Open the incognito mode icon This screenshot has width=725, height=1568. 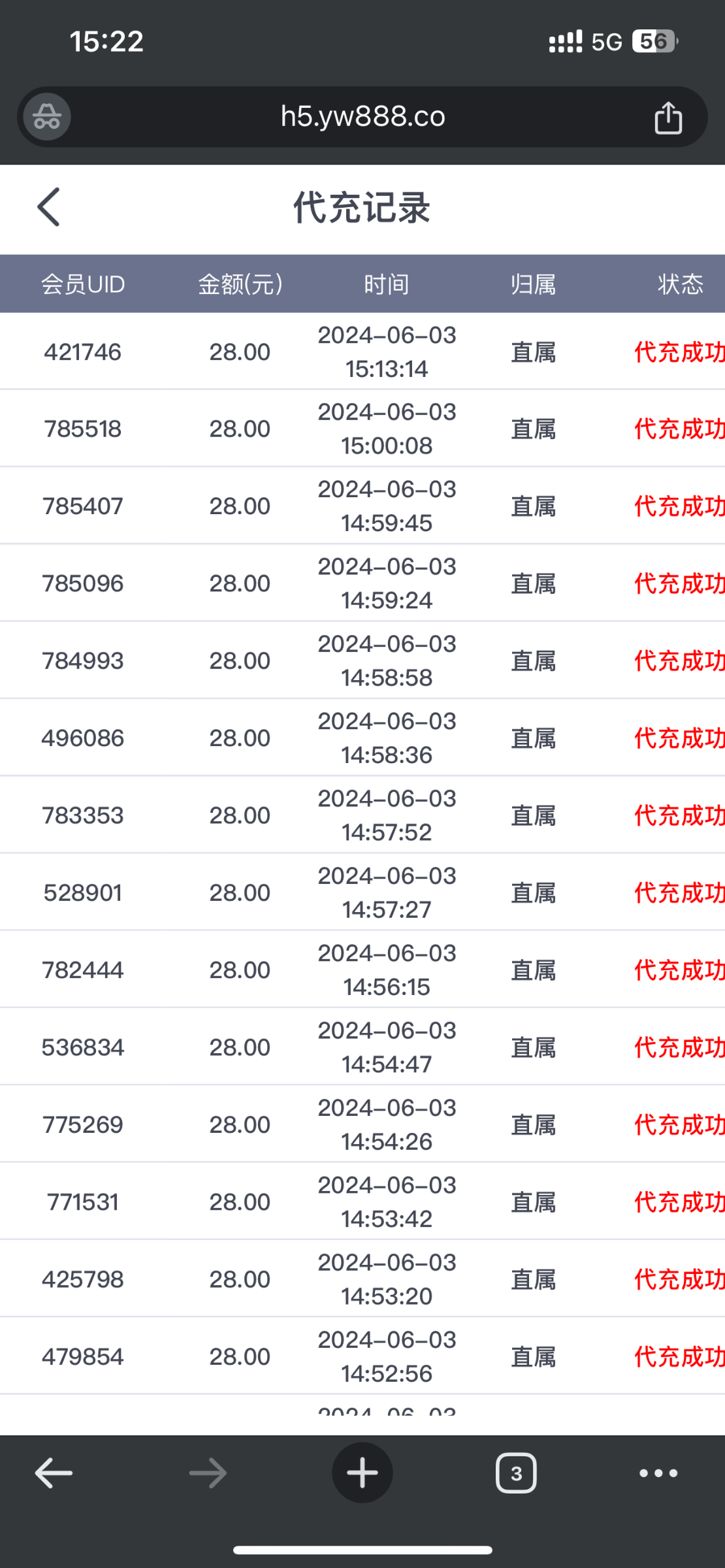(47, 117)
